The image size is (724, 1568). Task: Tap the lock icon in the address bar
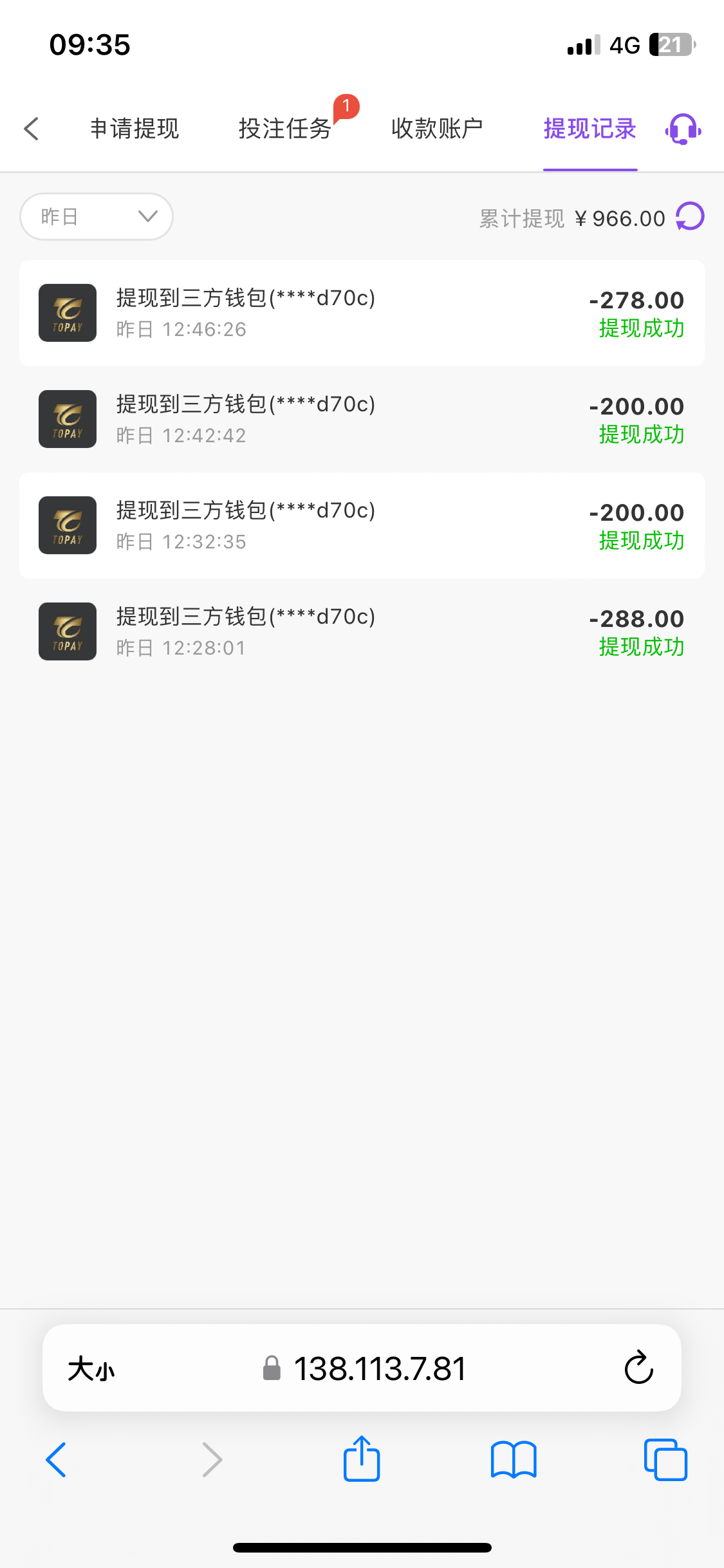(272, 1368)
